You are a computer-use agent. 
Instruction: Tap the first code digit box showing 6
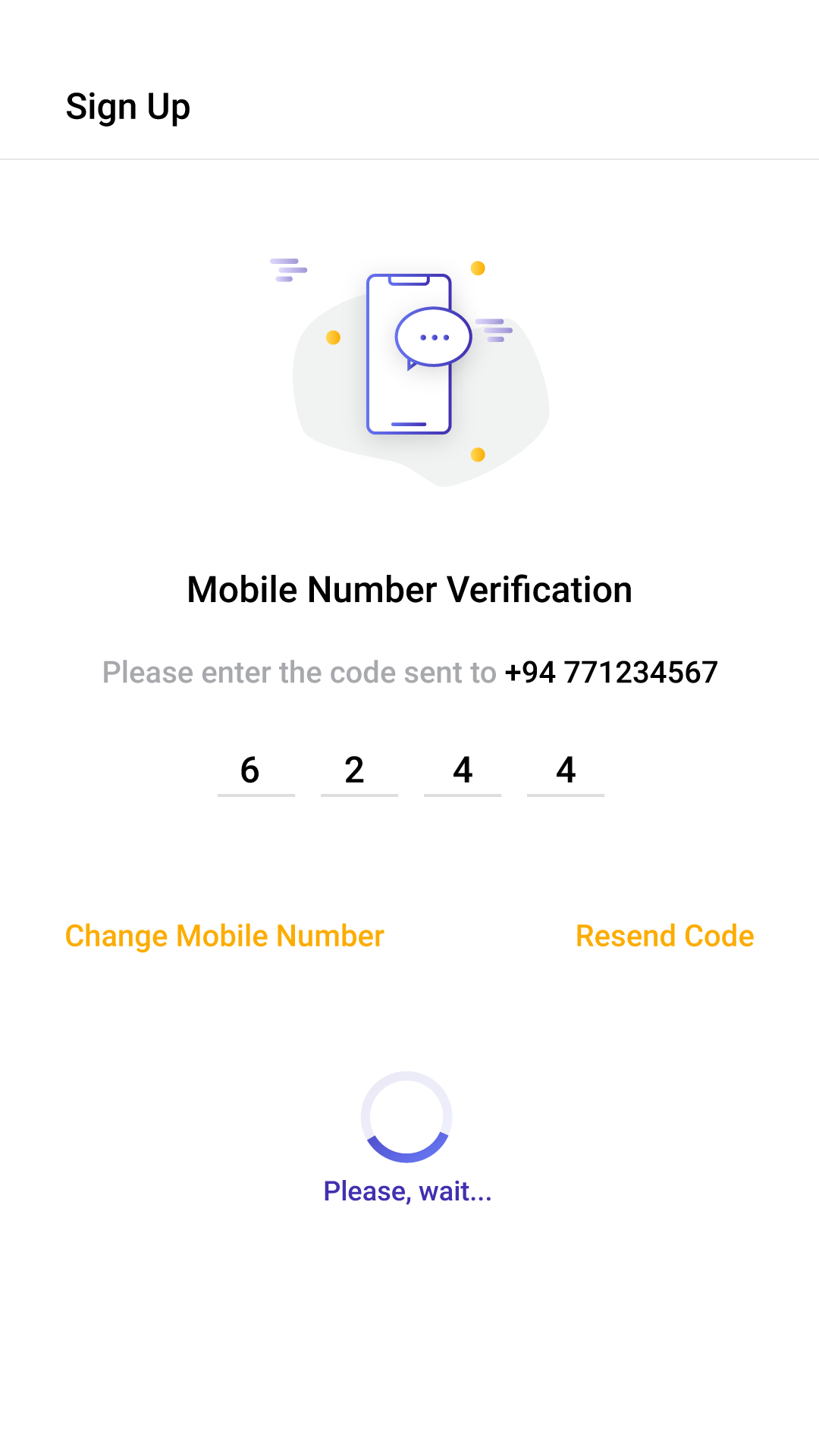pyautogui.click(x=256, y=770)
